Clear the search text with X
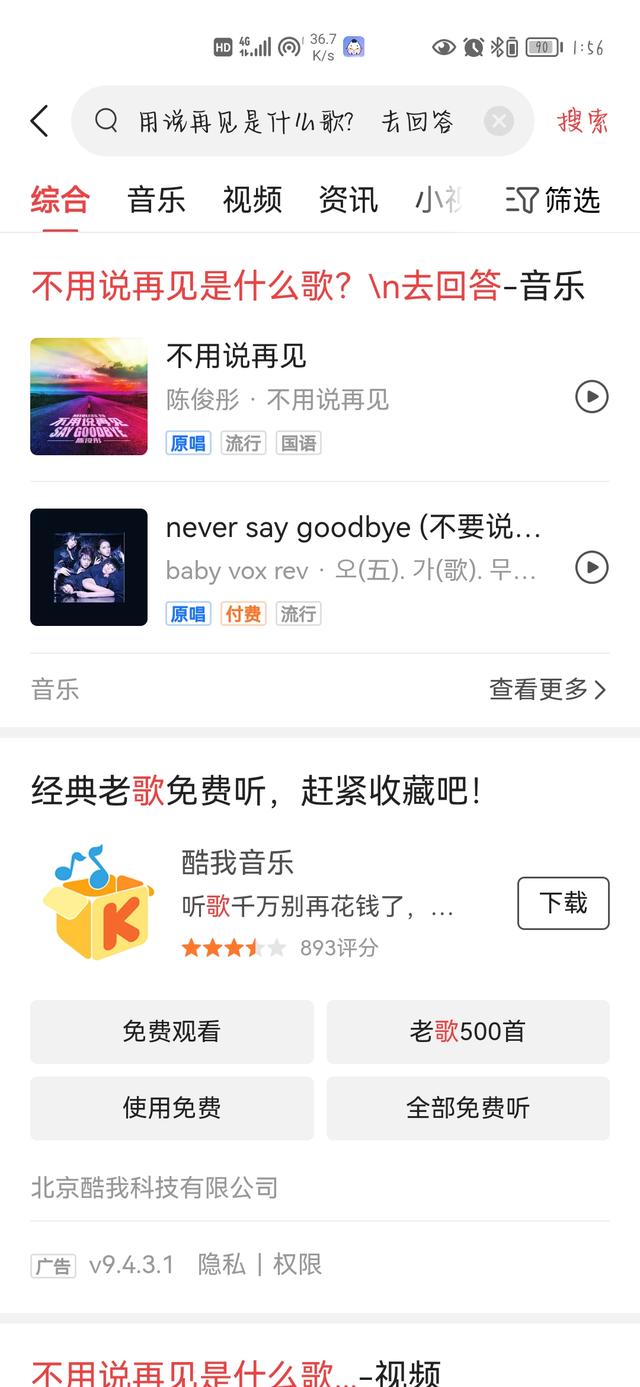Screen dimensions: 640x1387 [498, 121]
